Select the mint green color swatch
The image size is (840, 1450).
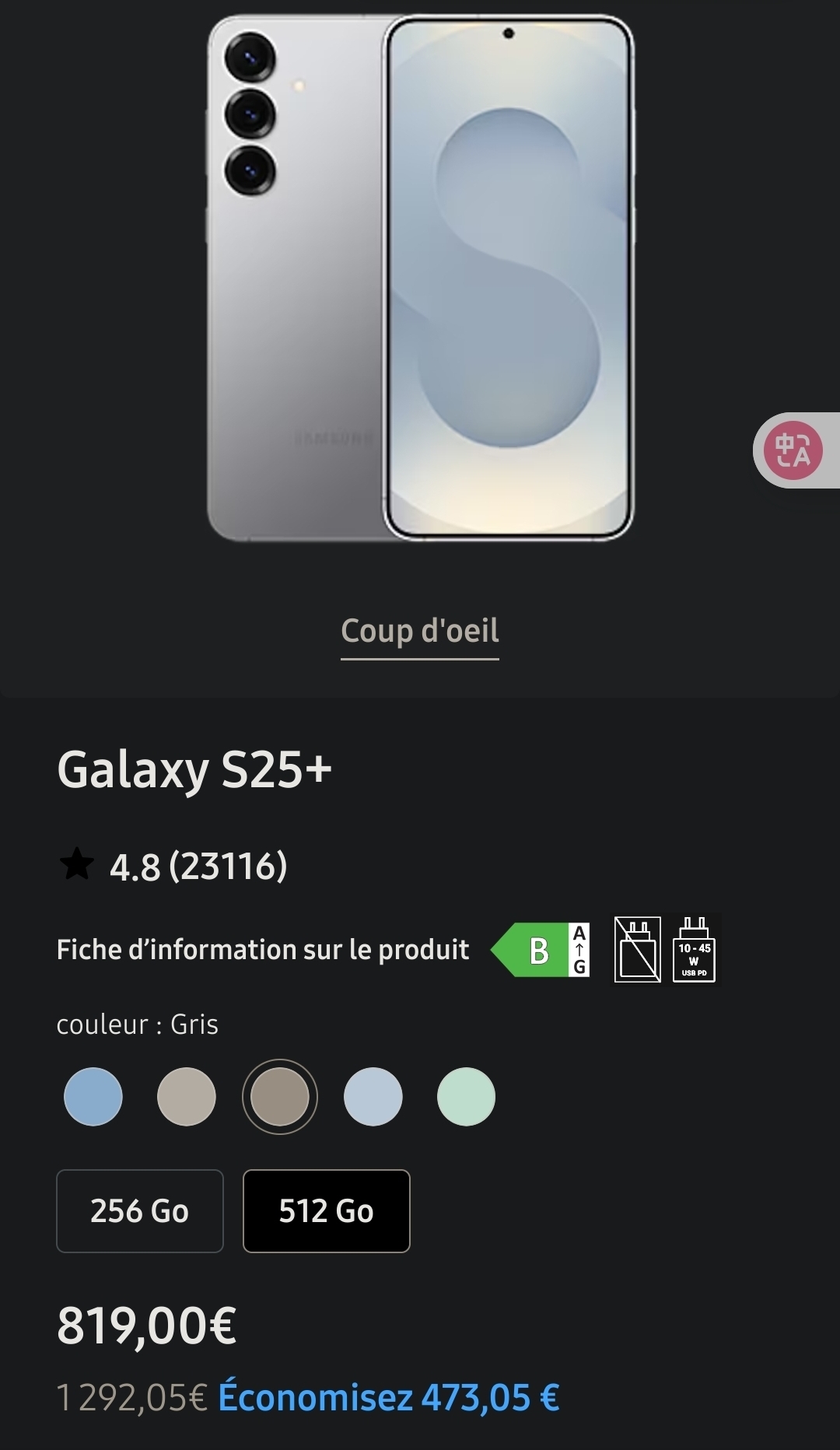[467, 1097]
